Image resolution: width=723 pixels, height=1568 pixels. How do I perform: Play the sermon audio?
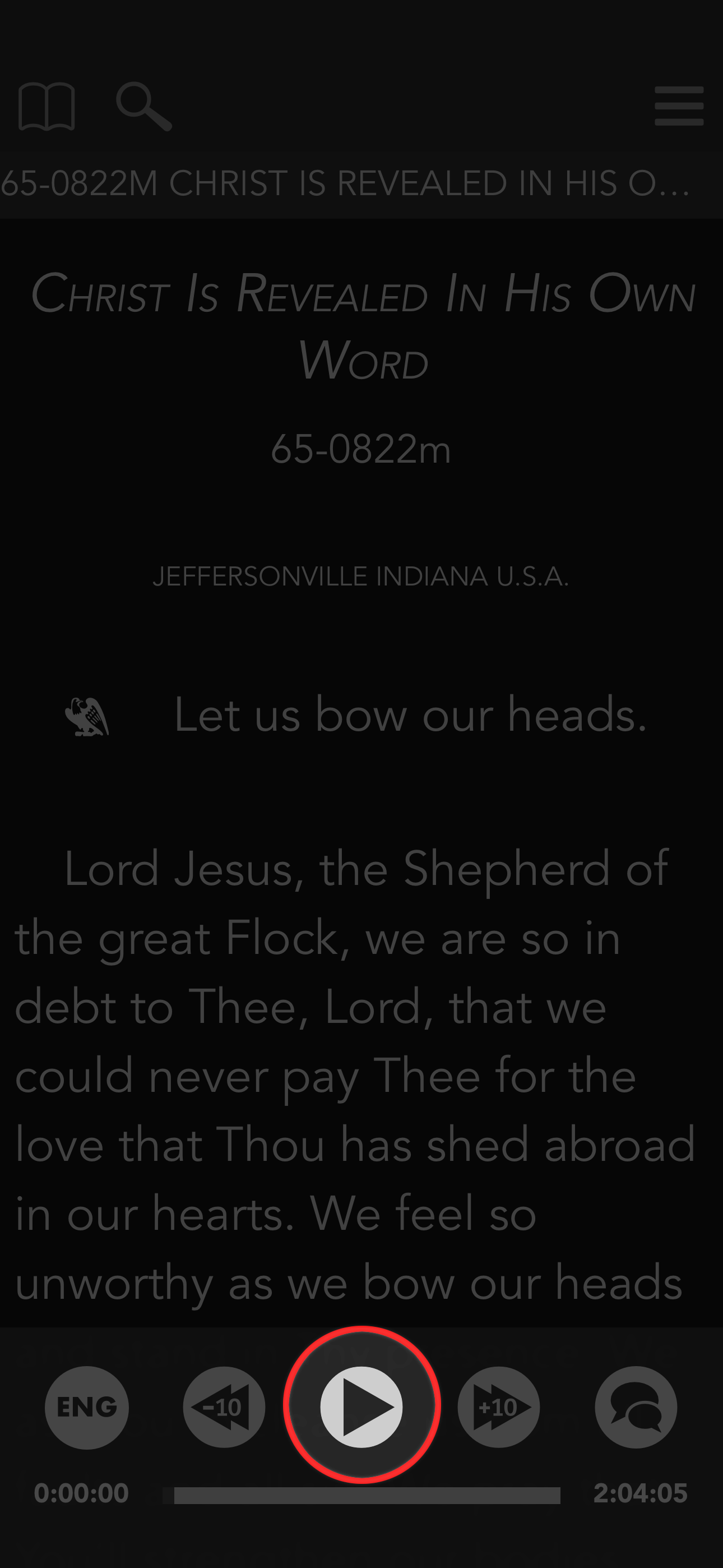361,1406
